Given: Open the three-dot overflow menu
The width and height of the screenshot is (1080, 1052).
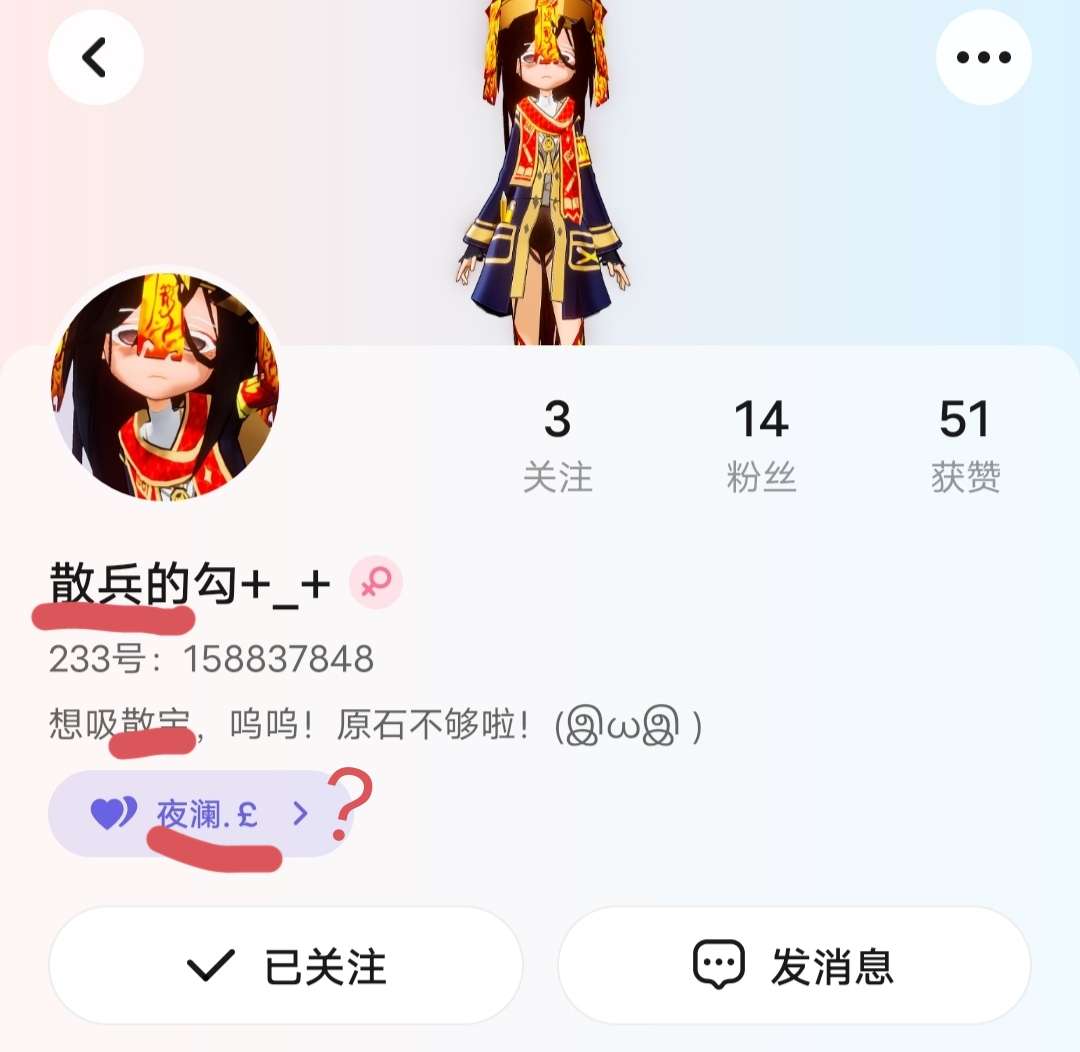Looking at the screenshot, I should click(983, 58).
